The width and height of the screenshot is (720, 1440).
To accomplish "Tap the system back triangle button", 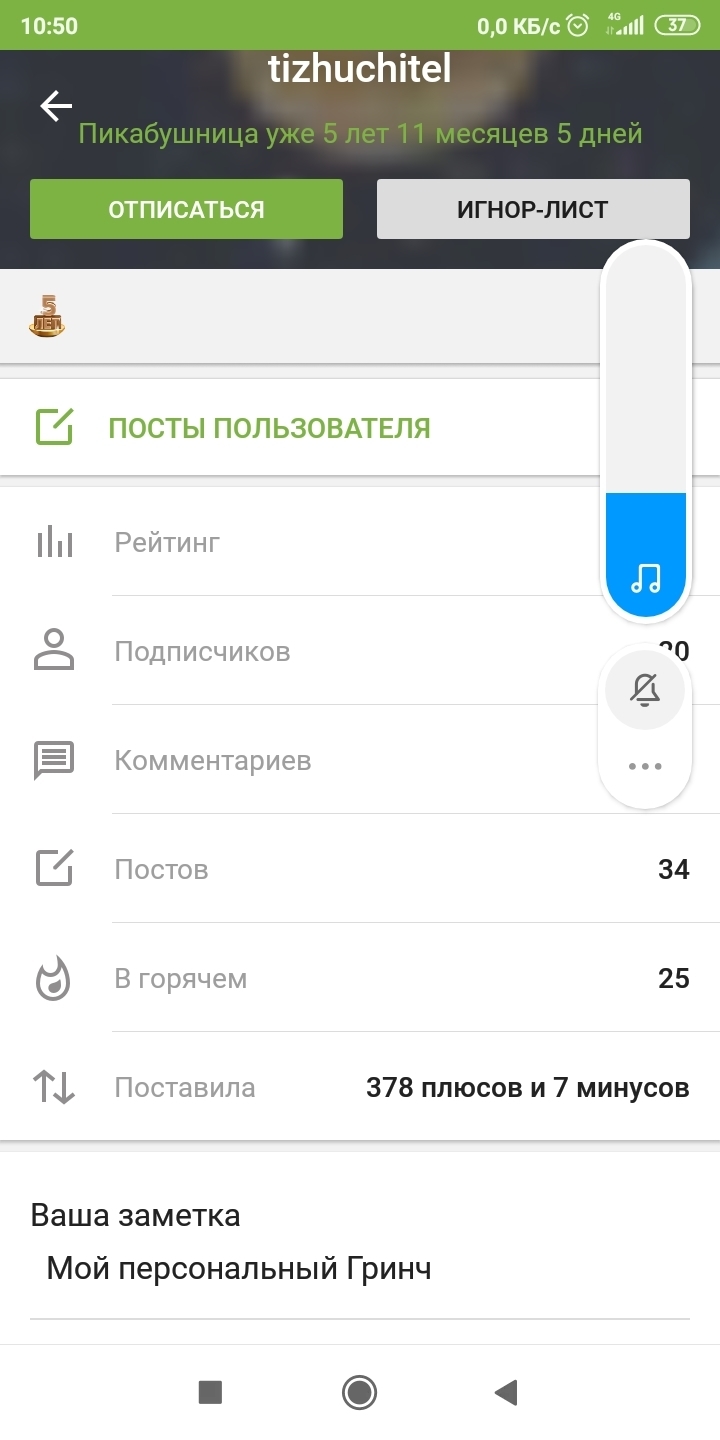I will point(506,1392).
